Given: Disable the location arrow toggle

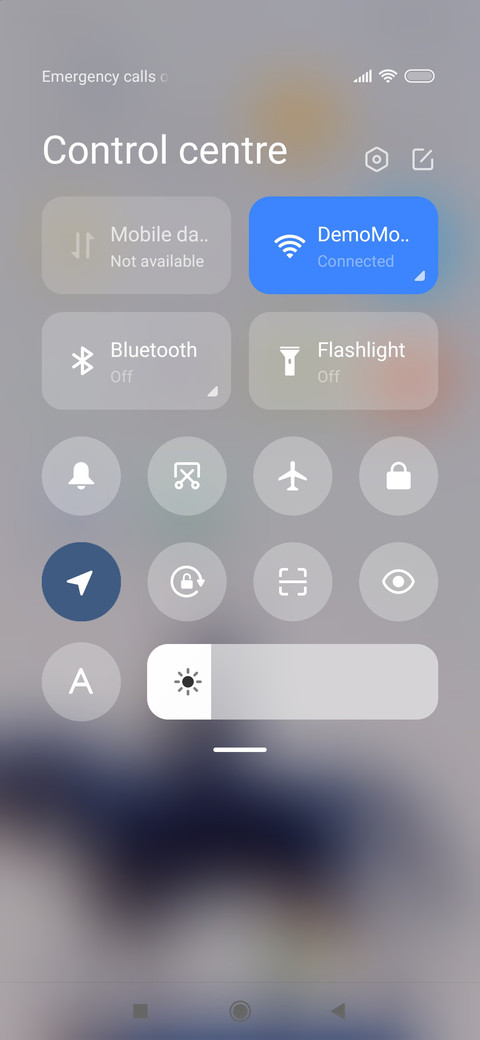Looking at the screenshot, I should [82, 582].
